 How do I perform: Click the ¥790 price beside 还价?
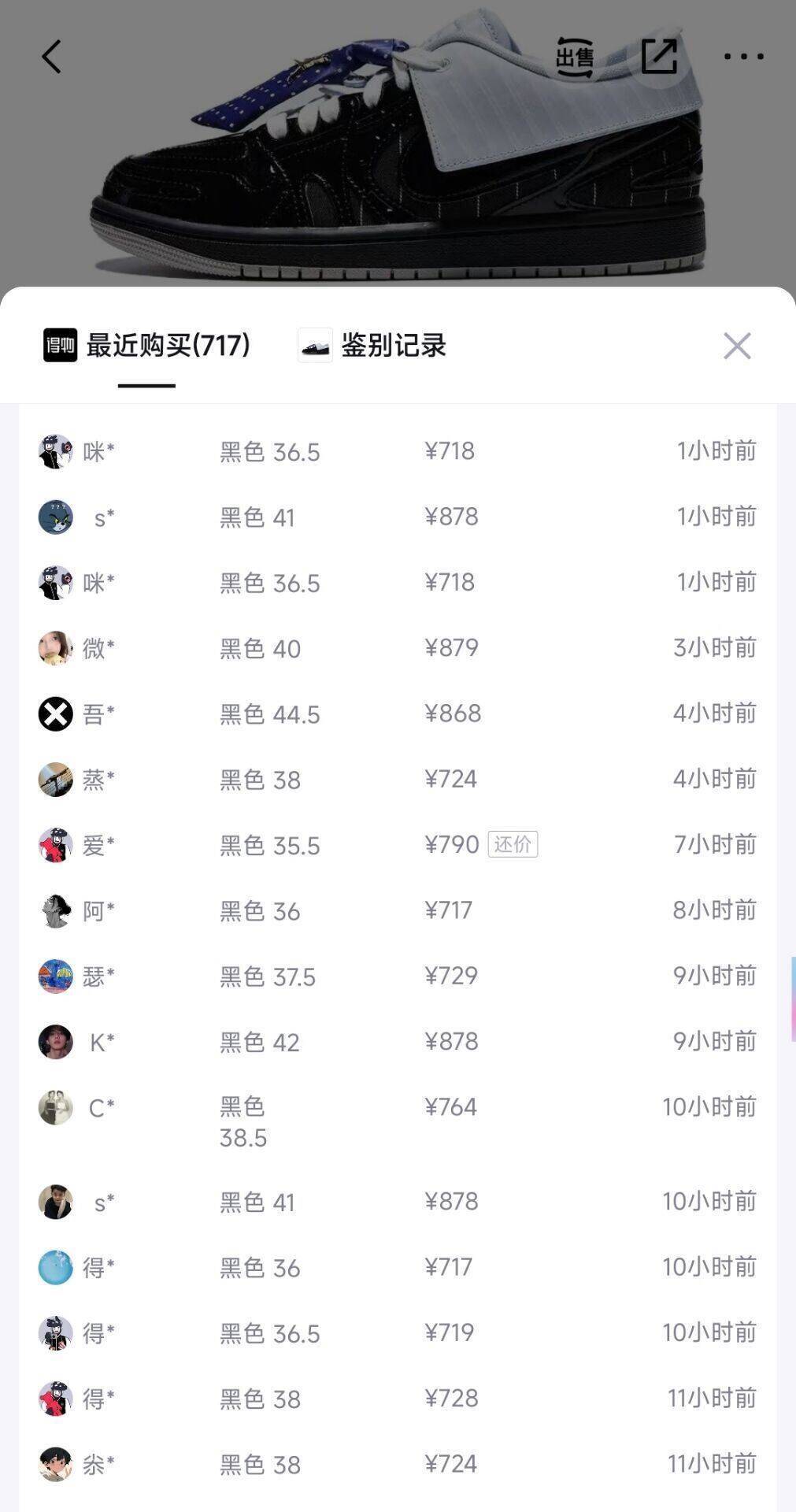click(x=451, y=844)
